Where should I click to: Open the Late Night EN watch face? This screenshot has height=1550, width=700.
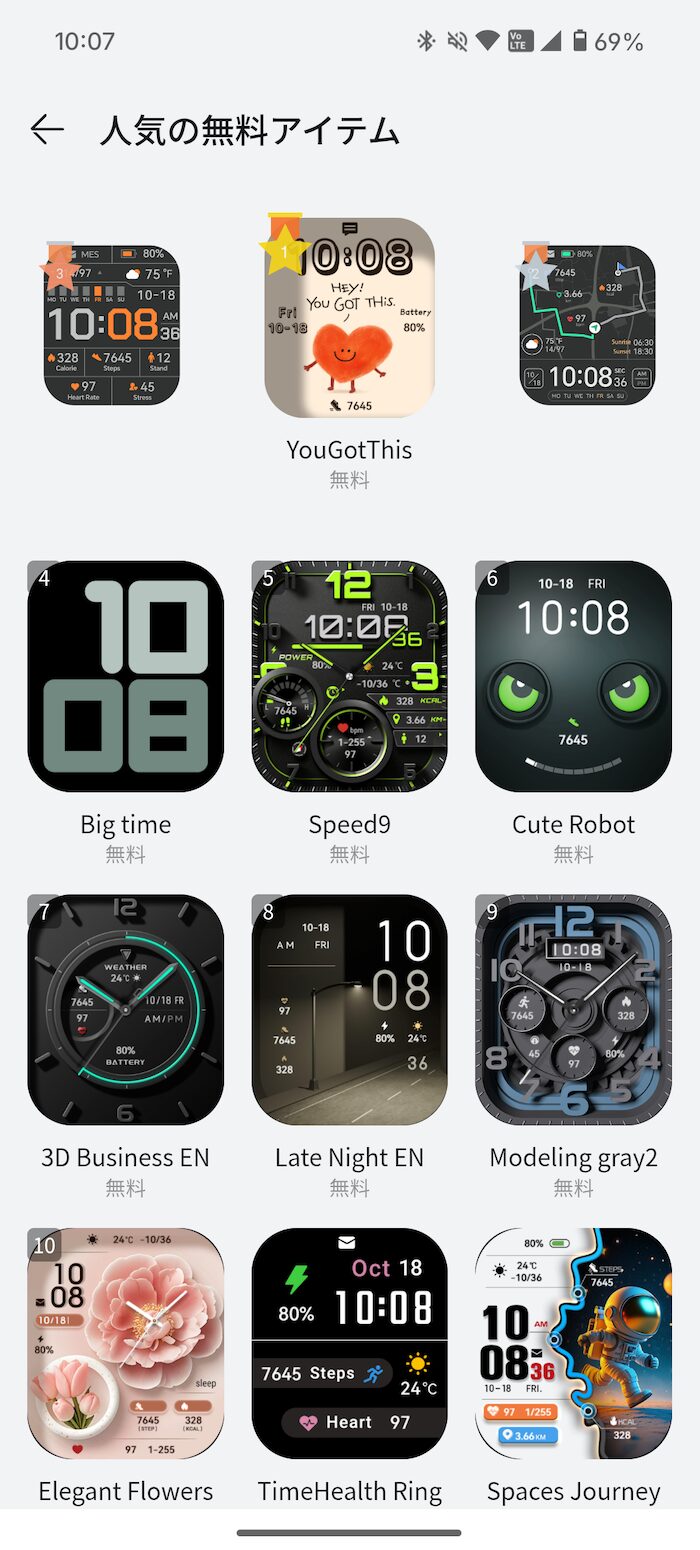pos(349,1010)
